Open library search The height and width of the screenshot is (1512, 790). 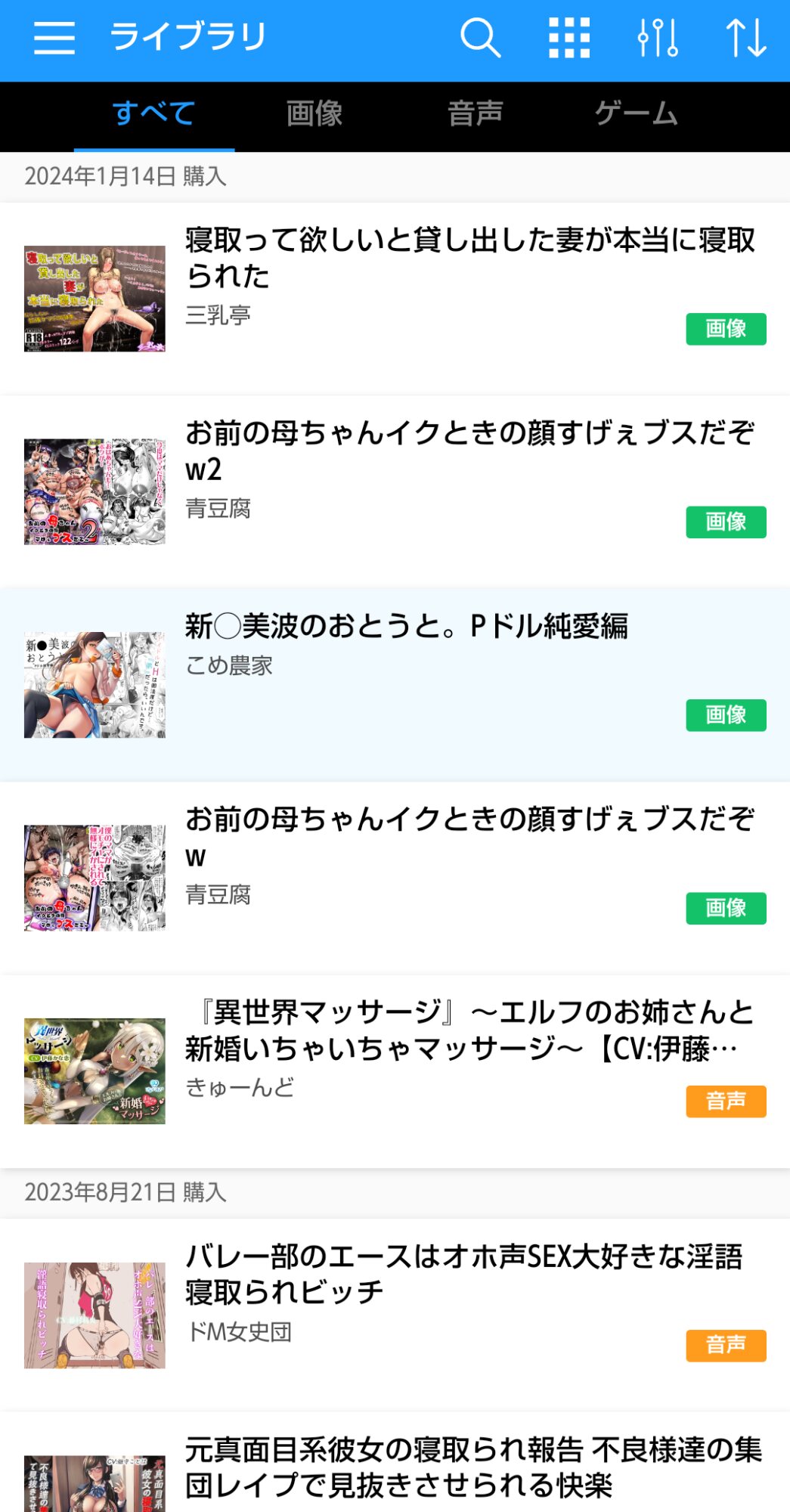480,38
